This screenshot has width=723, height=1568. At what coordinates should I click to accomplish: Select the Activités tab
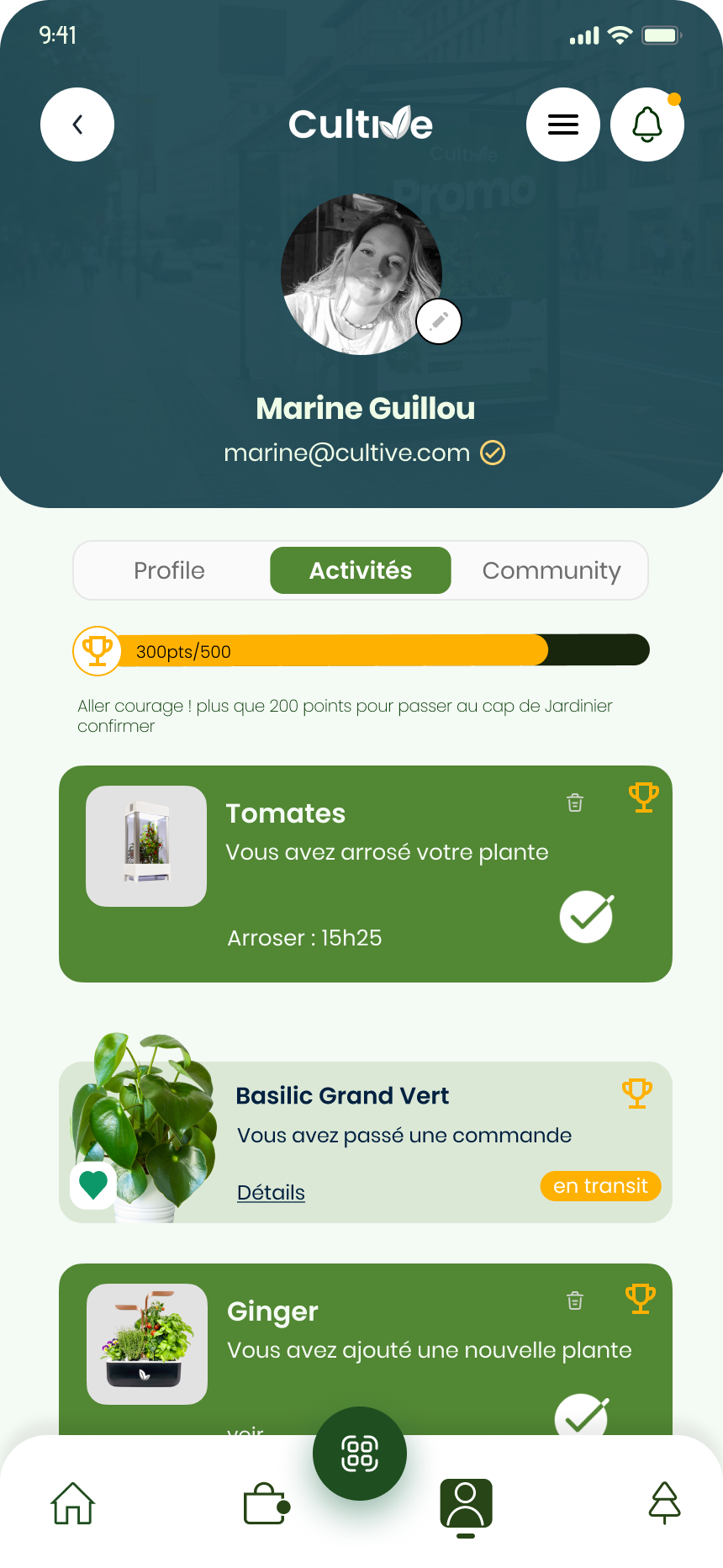point(361,570)
